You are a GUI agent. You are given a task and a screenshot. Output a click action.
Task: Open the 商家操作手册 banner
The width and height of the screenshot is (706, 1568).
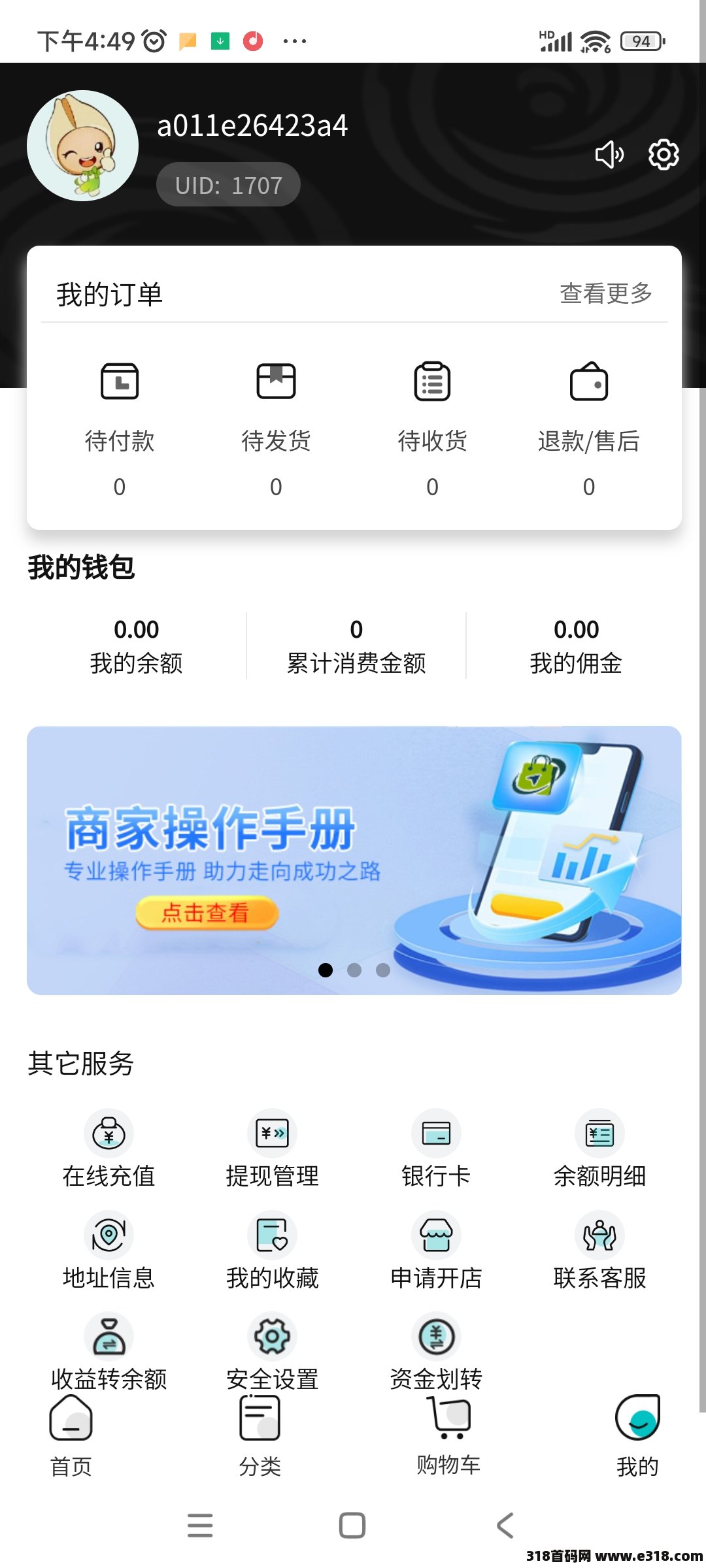click(354, 860)
